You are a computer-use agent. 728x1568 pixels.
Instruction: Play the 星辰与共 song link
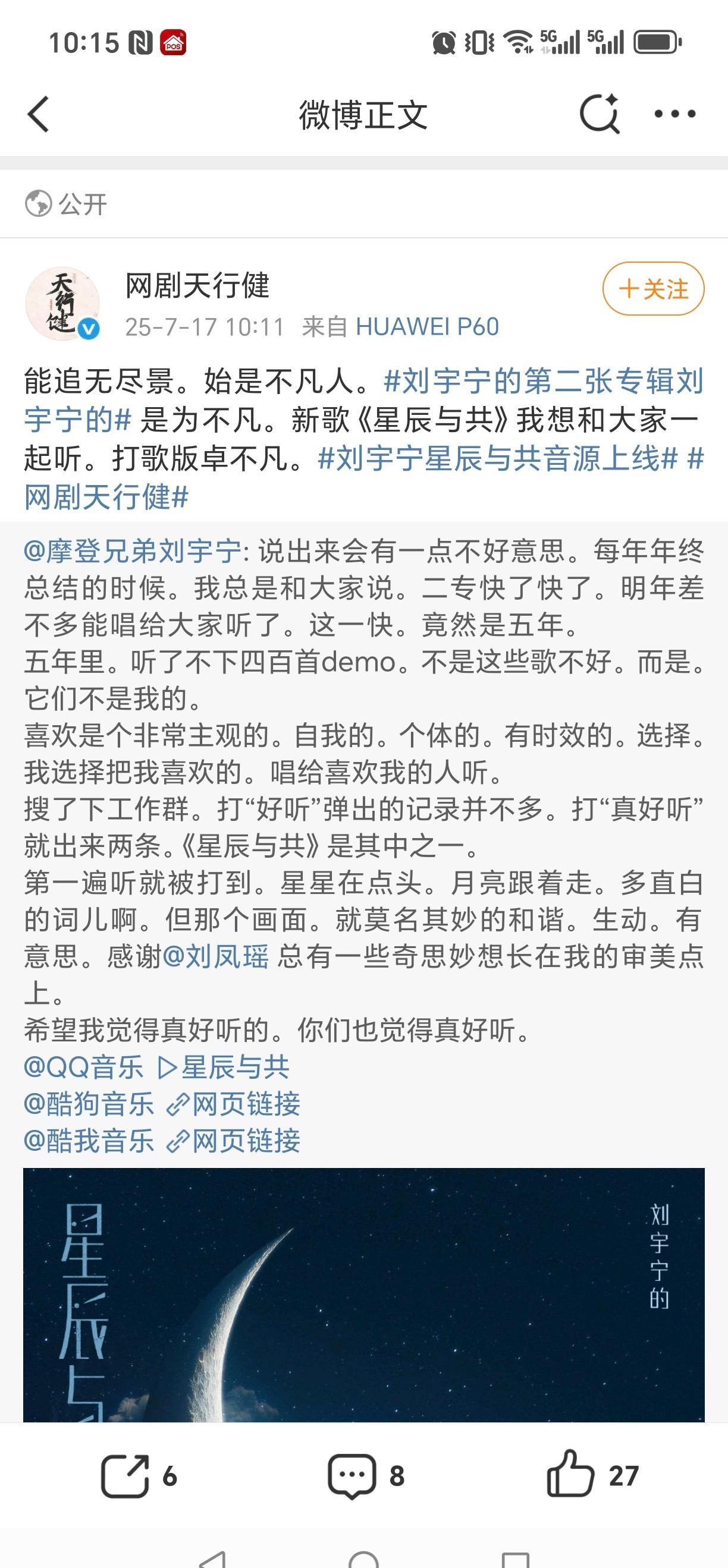[x=224, y=1068]
